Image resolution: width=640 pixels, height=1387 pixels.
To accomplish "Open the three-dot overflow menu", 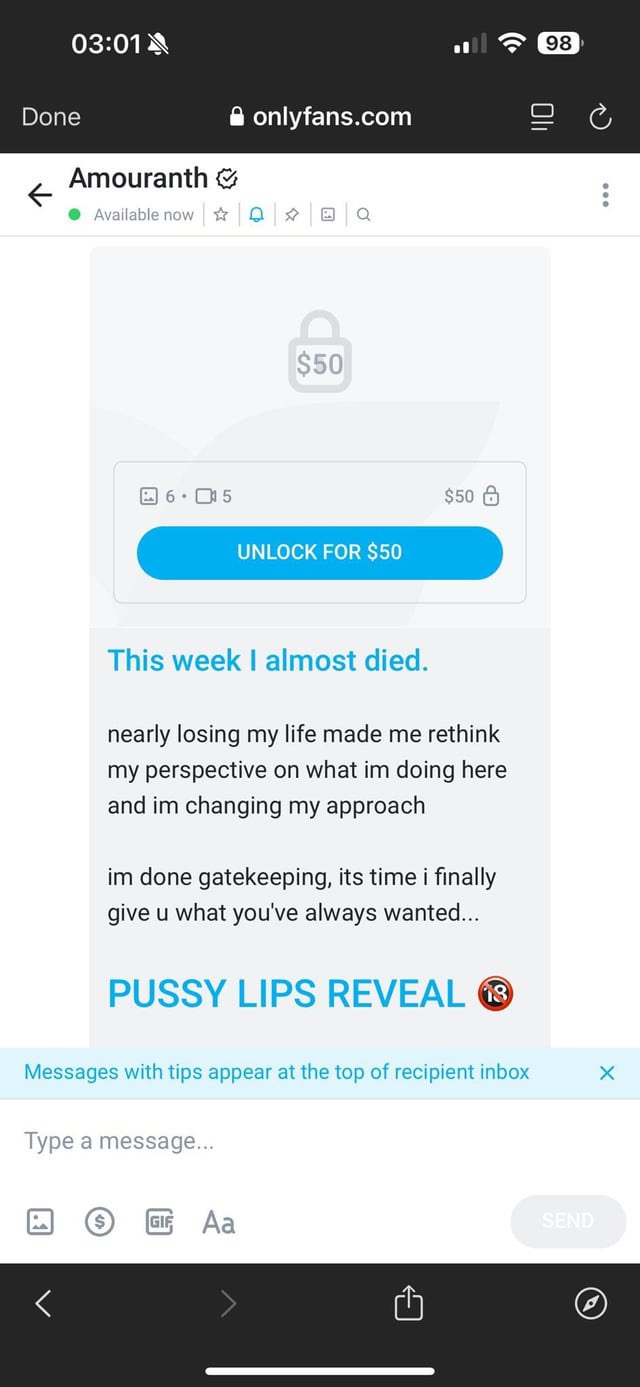I will tap(605, 195).
